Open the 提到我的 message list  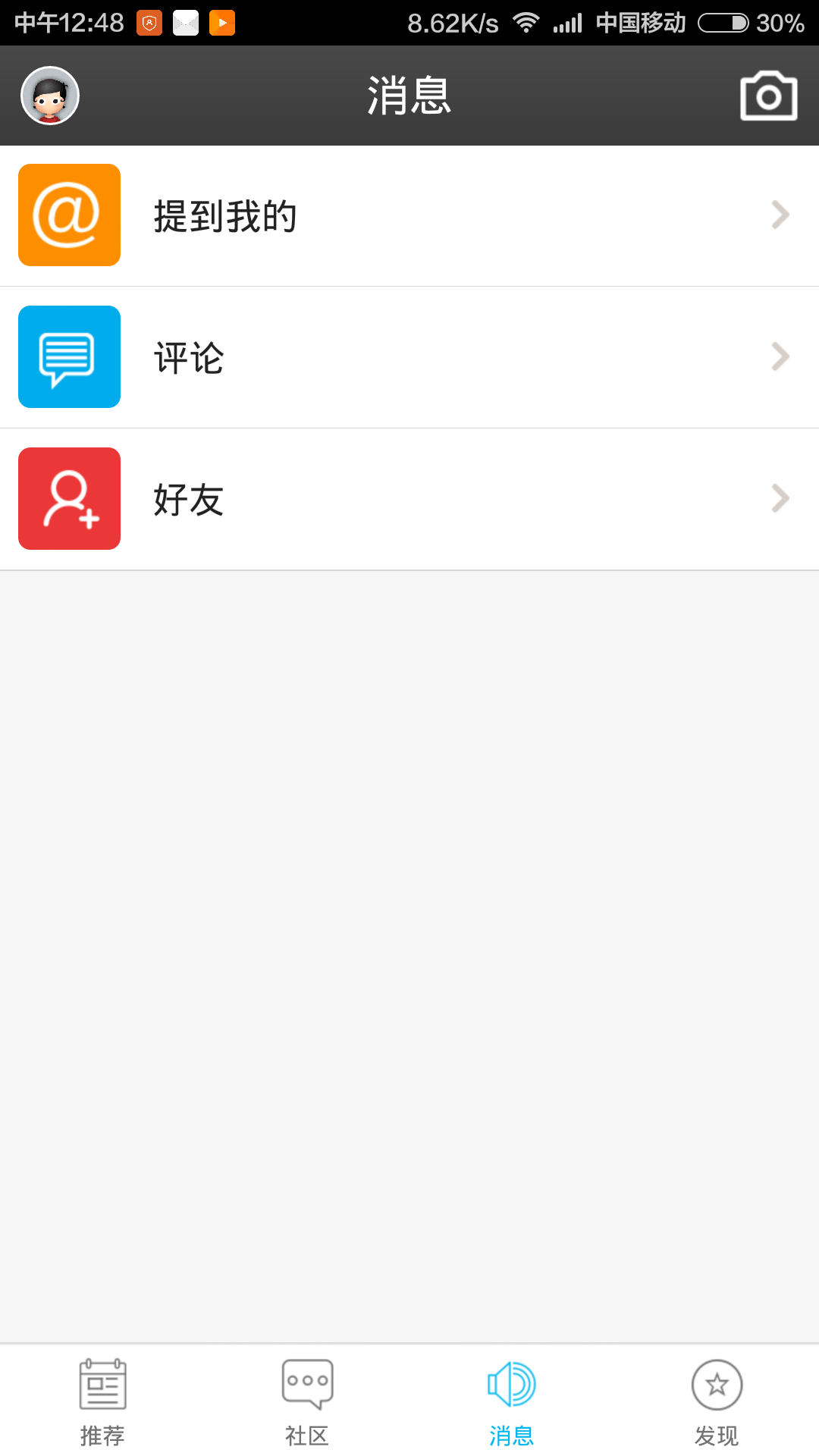click(x=409, y=215)
